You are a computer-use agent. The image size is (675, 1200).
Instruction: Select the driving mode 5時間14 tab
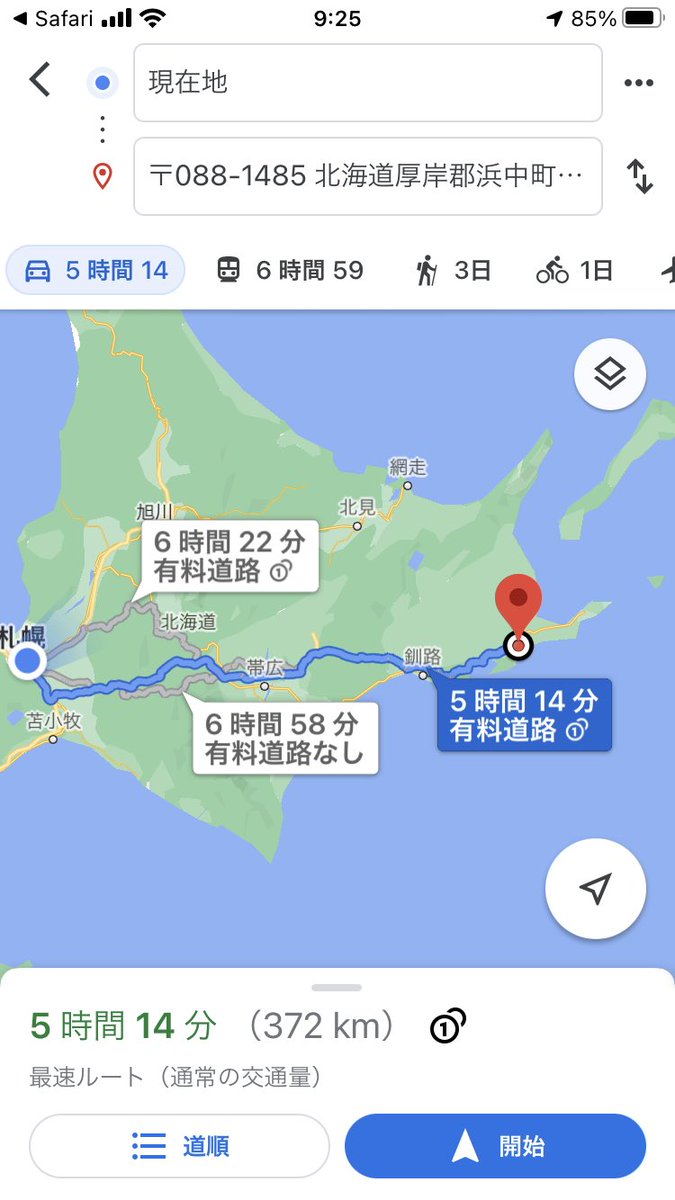(x=96, y=270)
